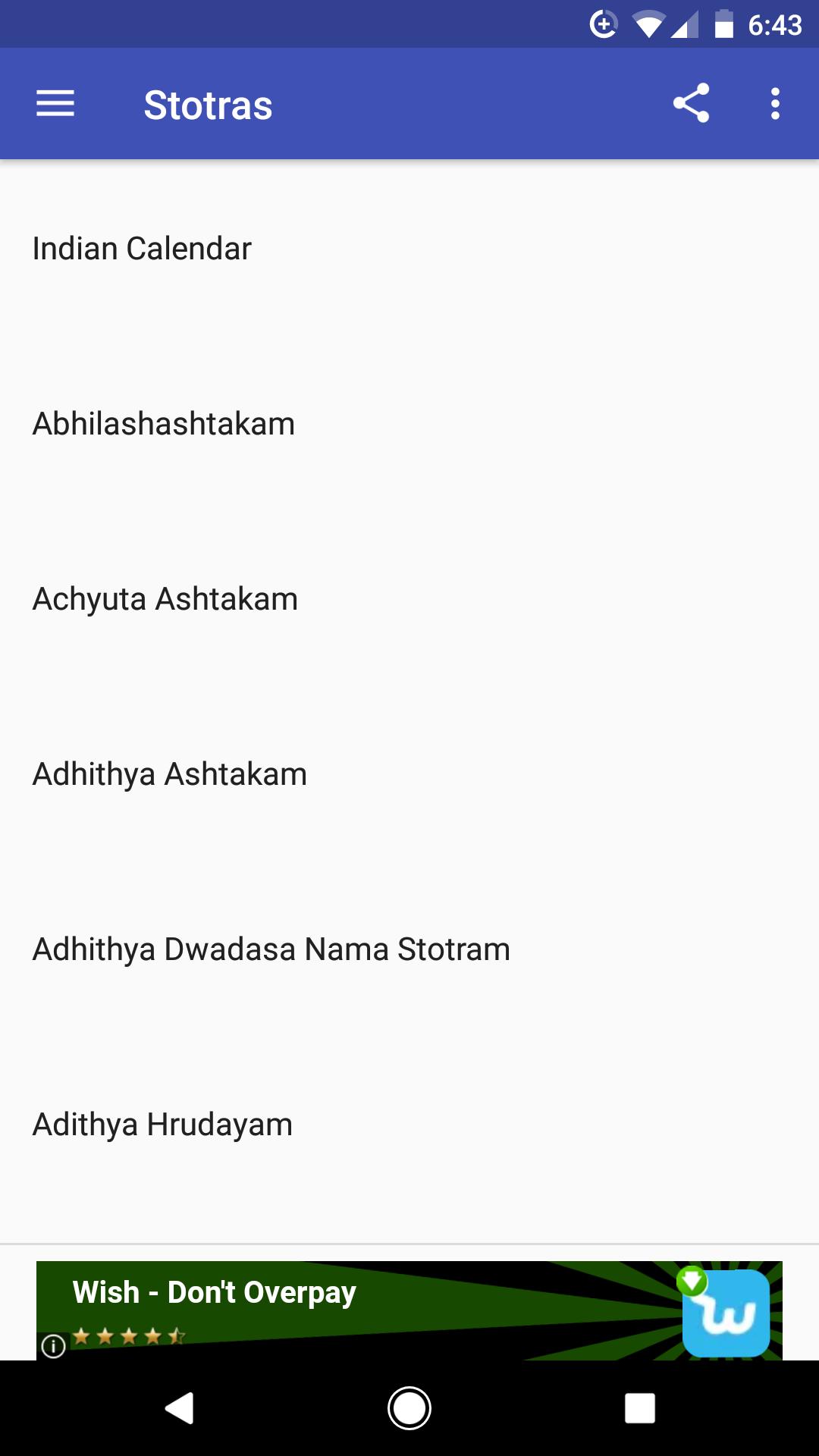Open the navigation drawer menu
This screenshot has height=1456, width=819.
coord(55,104)
